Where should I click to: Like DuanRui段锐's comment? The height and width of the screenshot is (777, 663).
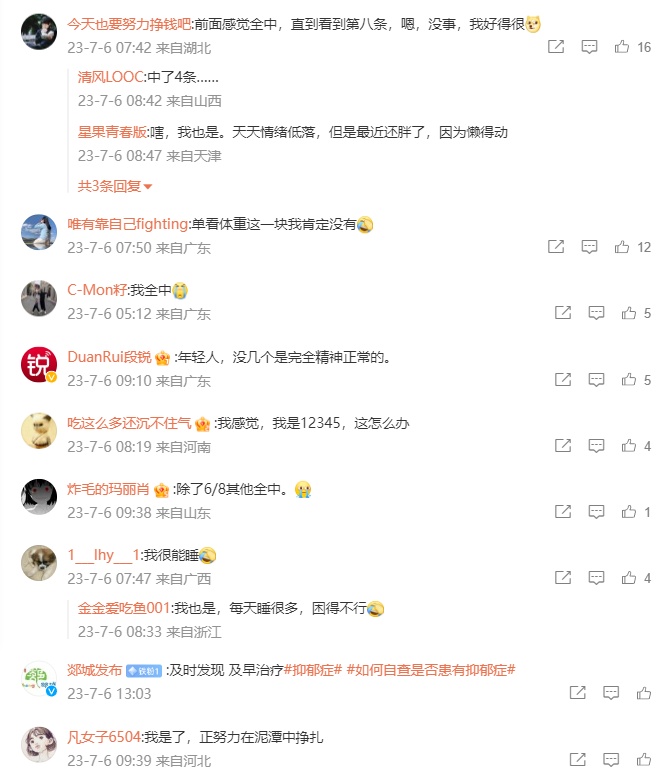629,380
